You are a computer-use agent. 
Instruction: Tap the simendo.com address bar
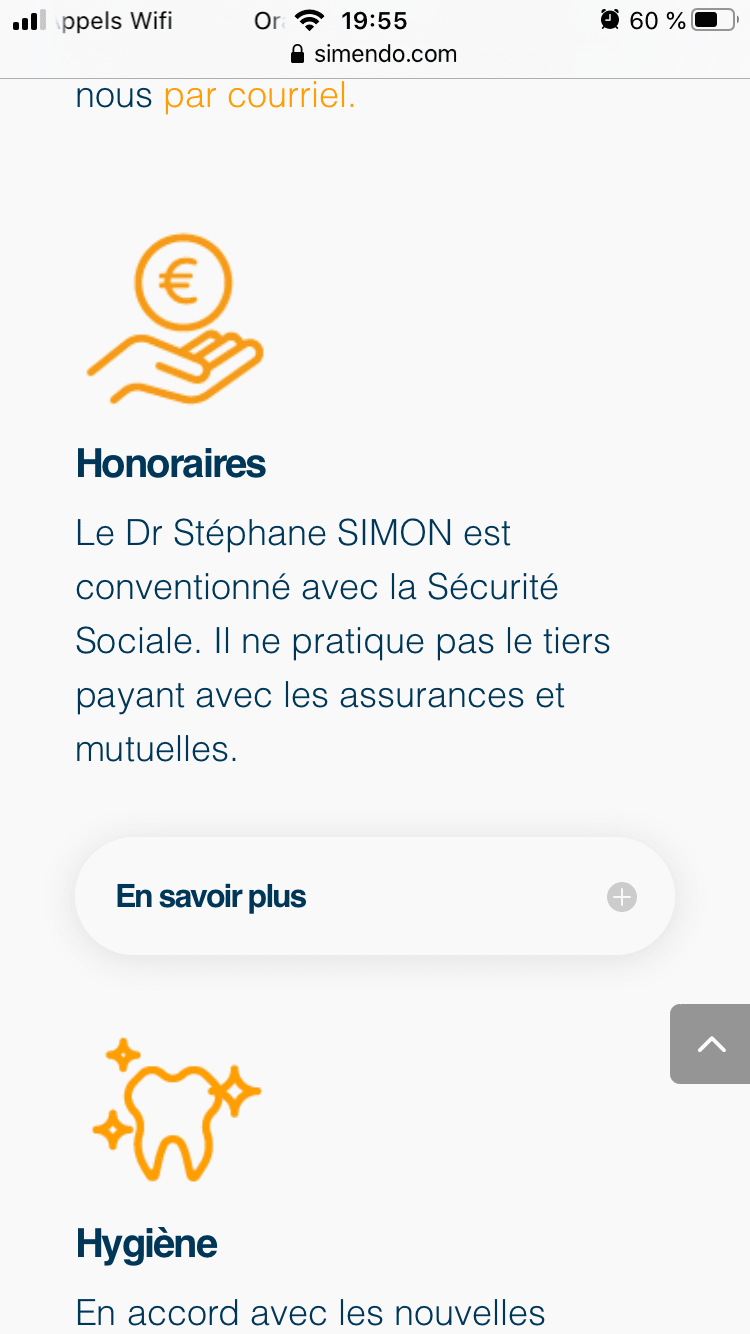pos(374,54)
